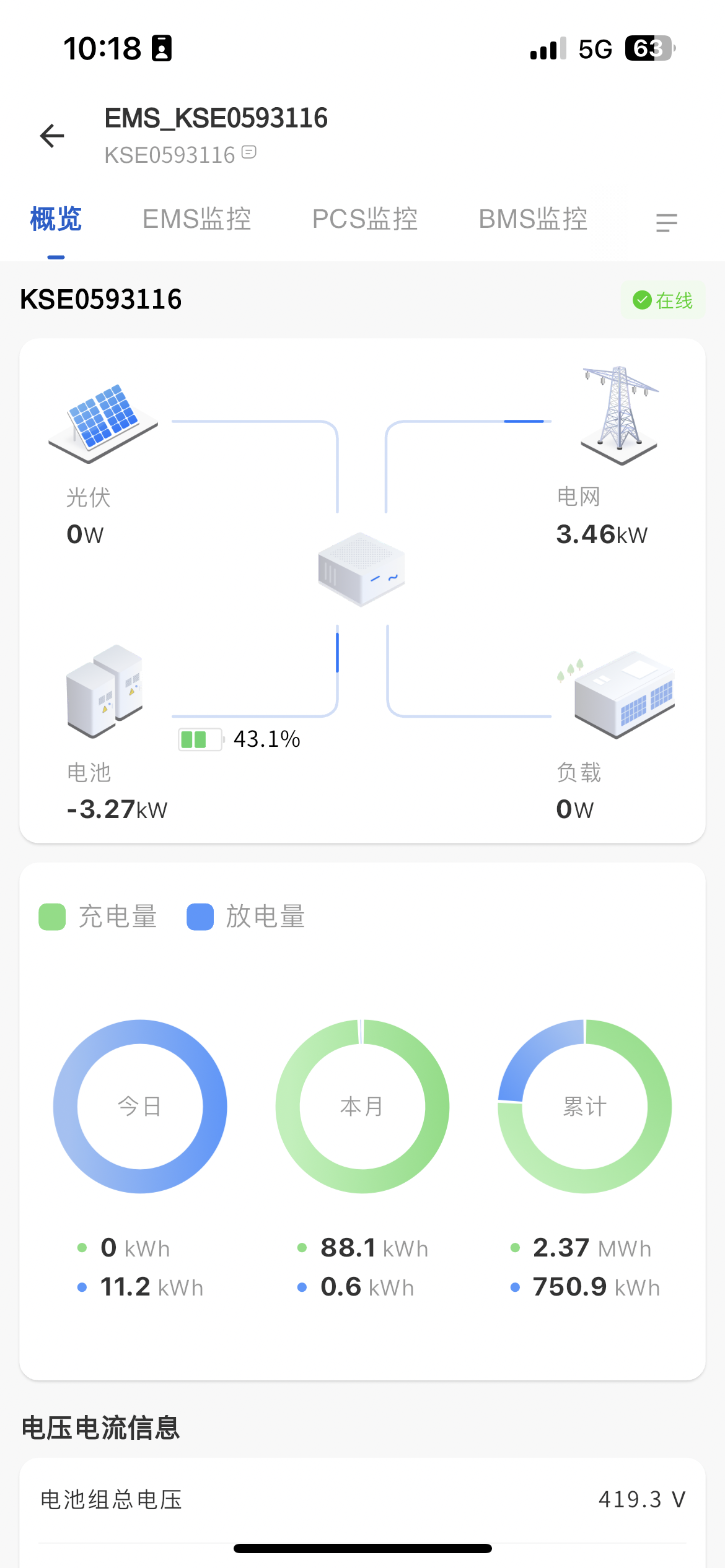Open the tab list menu icon
The height and width of the screenshot is (1568, 725).
pyautogui.click(x=666, y=222)
